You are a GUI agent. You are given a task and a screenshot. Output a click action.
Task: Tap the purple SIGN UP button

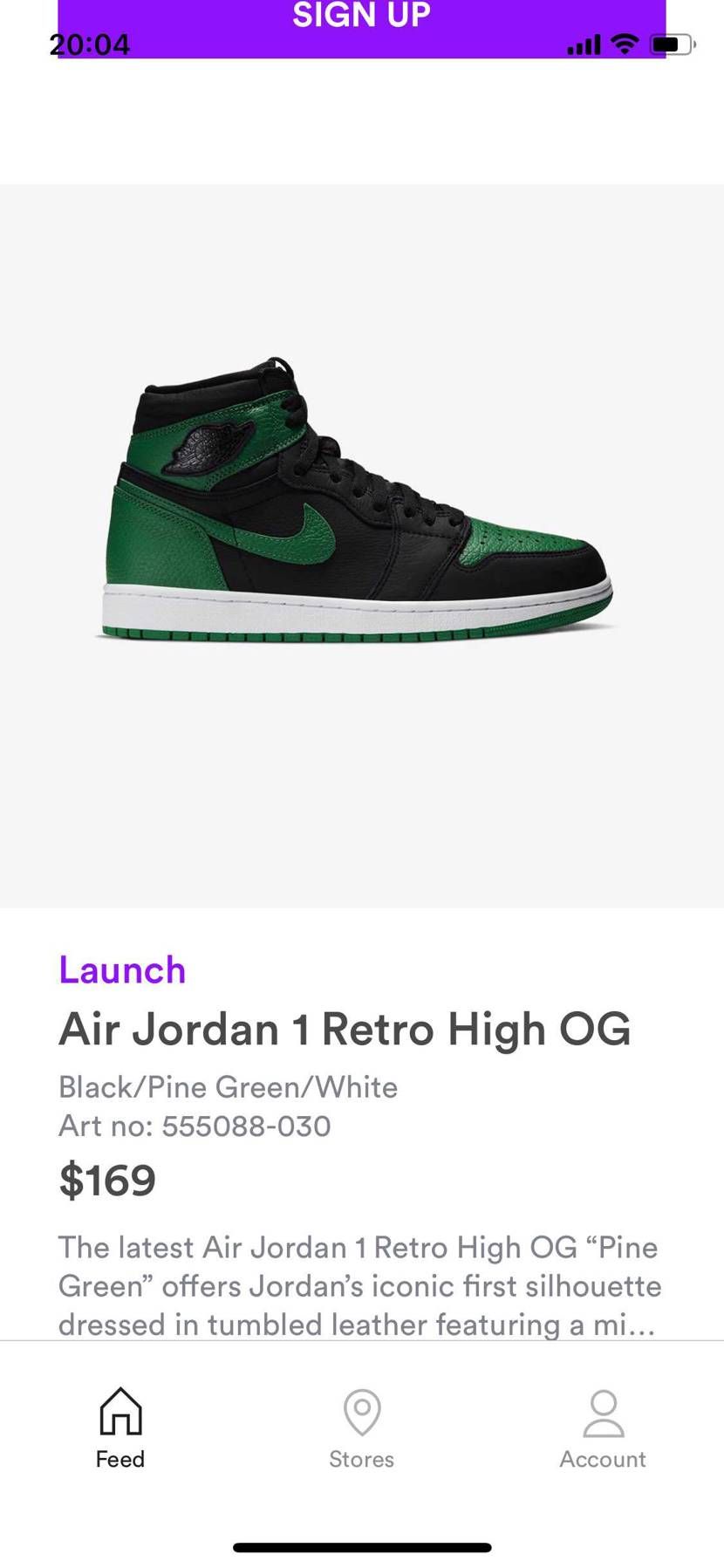coord(361,29)
